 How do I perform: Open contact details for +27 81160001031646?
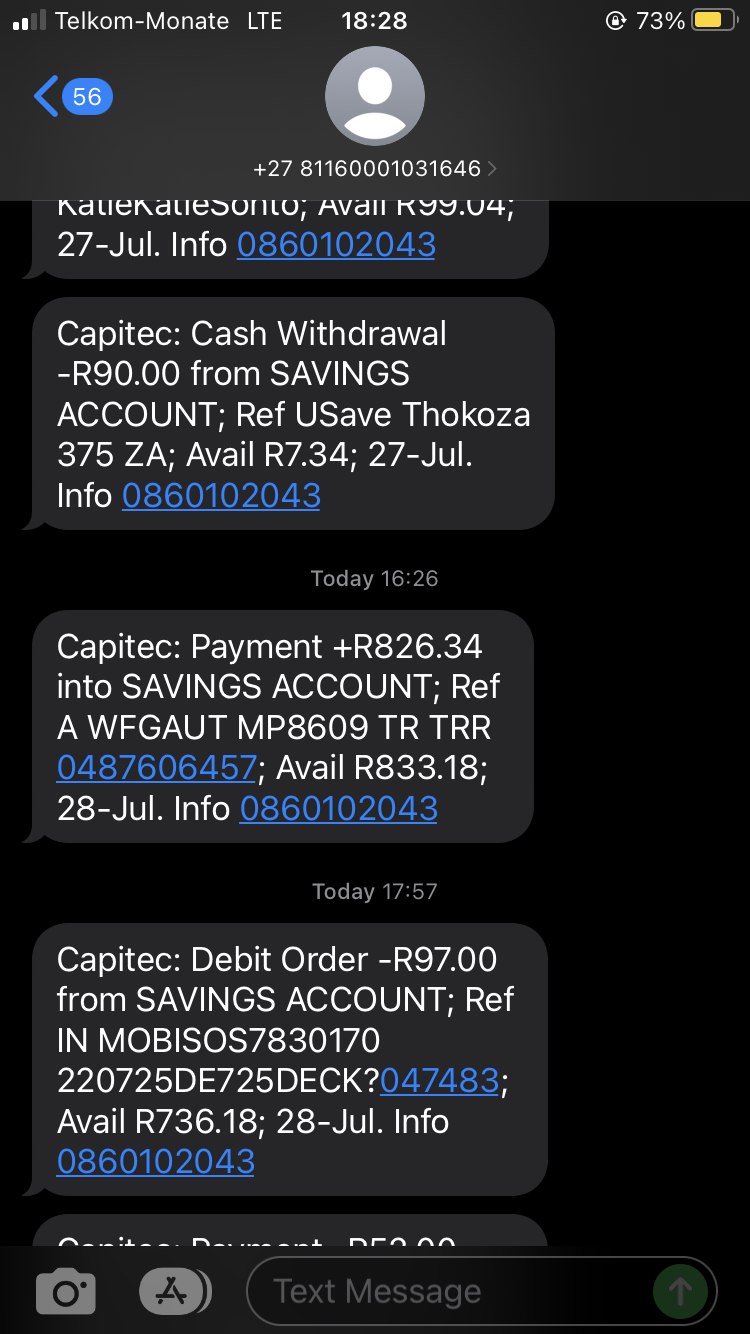(x=374, y=168)
